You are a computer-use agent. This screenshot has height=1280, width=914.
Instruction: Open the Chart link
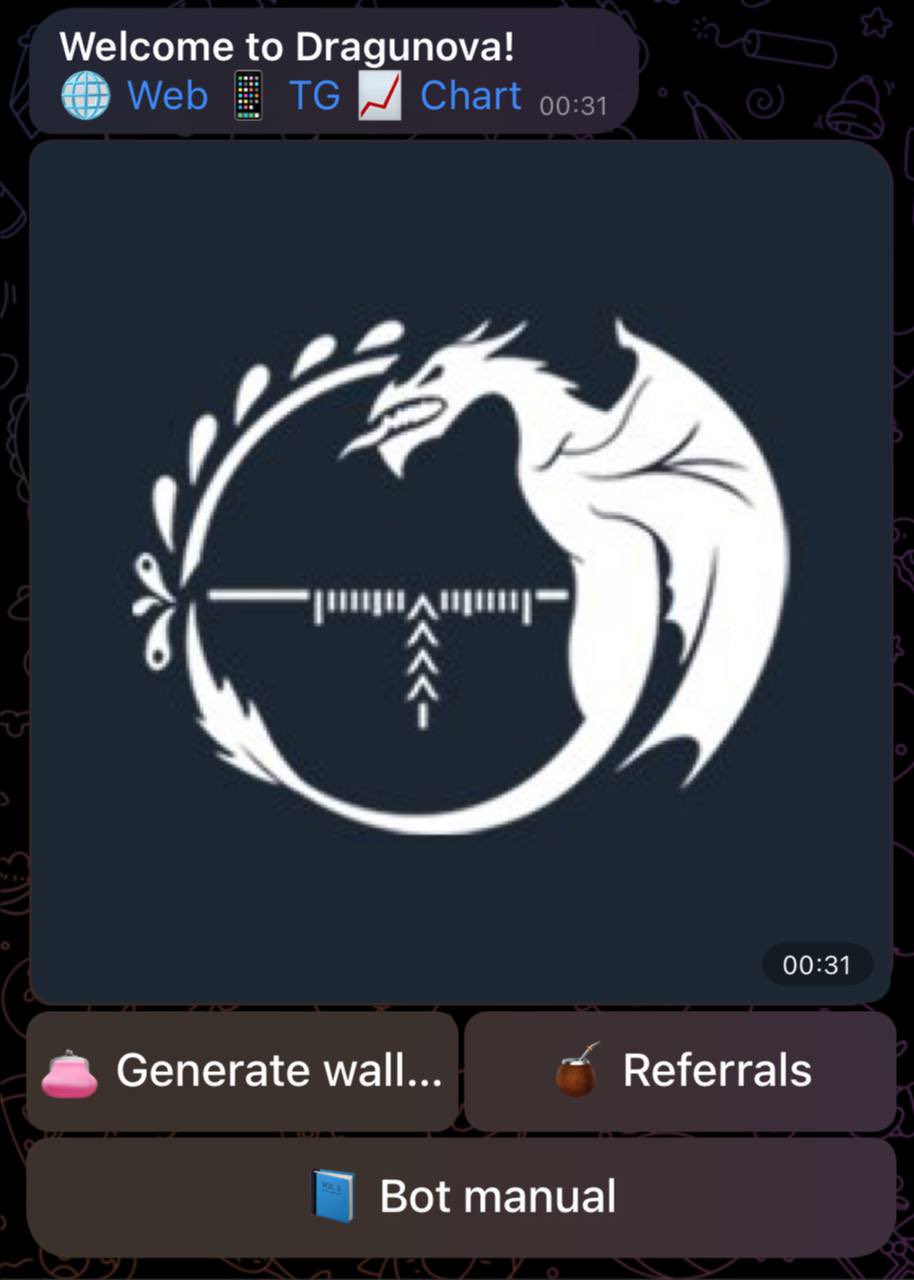click(470, 96)
